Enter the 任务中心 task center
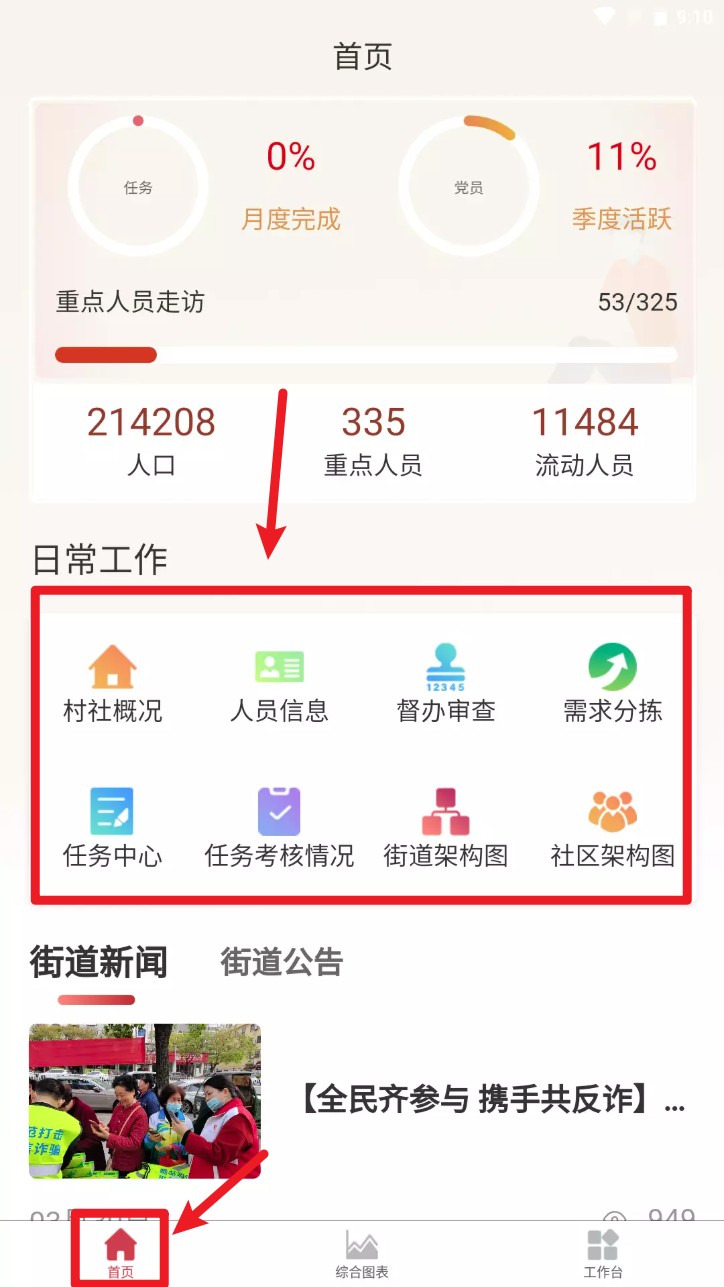Viewport: 724px width, 1287px height. pyautogui.click(x=112, y=828)
